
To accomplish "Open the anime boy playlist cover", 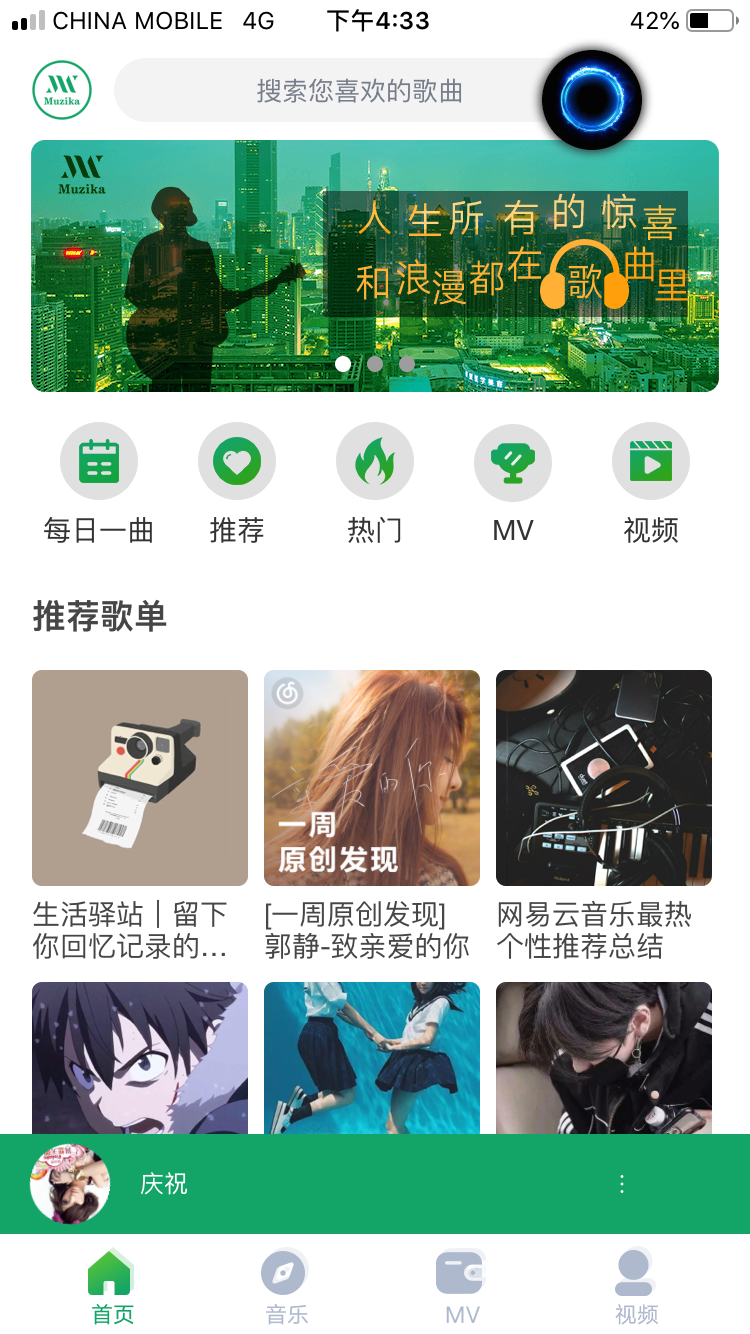I will (140, 1058).
